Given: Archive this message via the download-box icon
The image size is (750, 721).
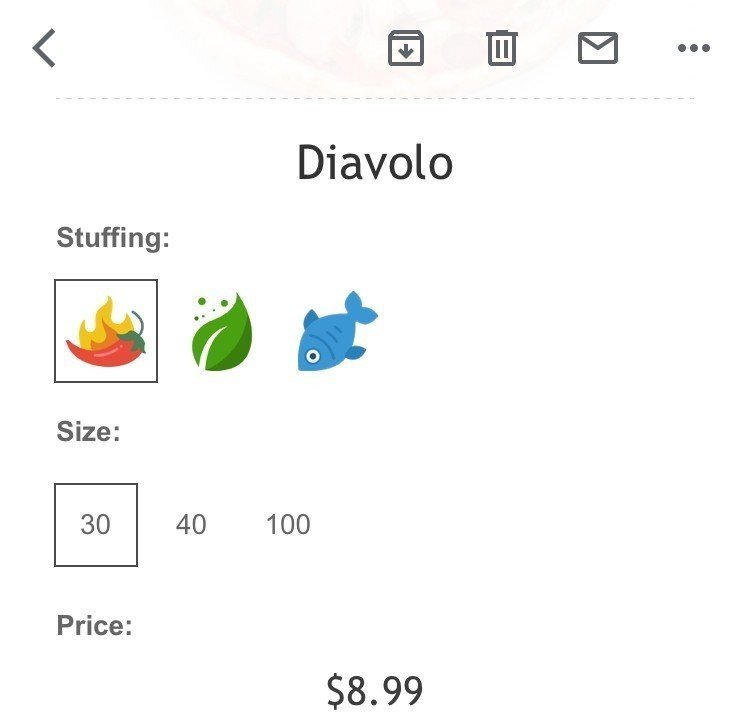Looking at the screenshot, I should [x=406, y=48].
